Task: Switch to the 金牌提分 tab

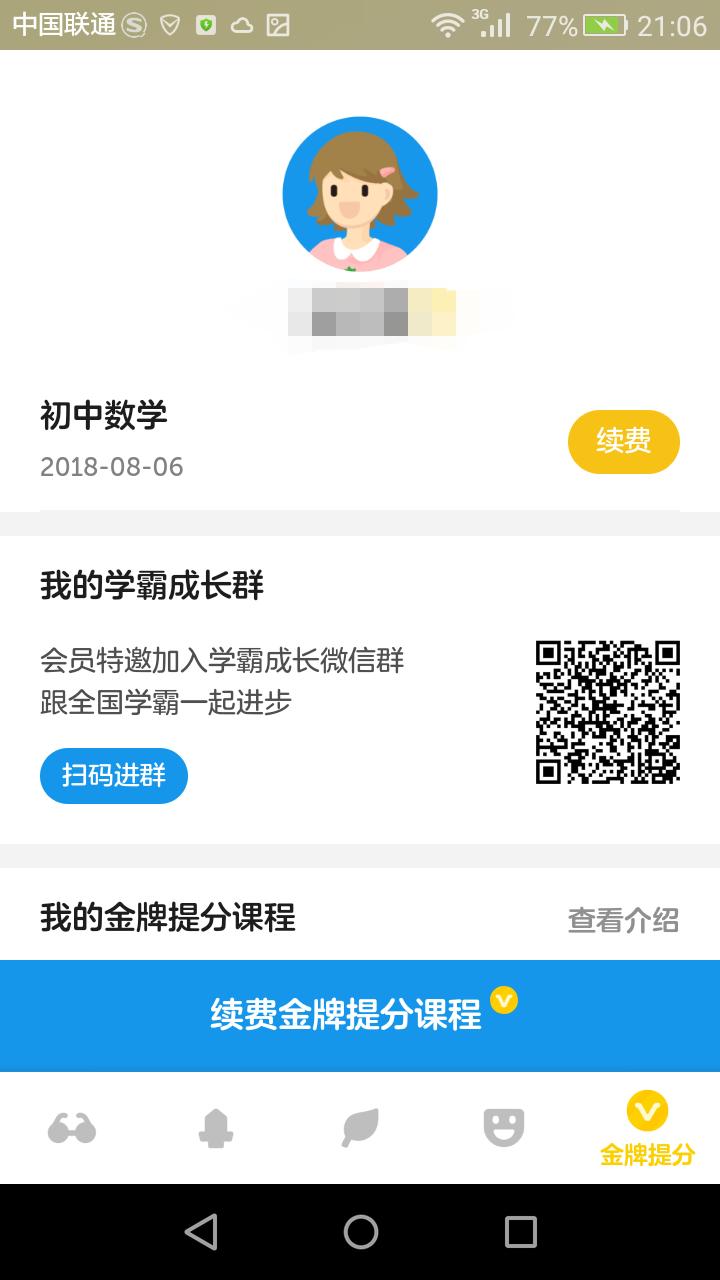Action: click(647, 1127)
